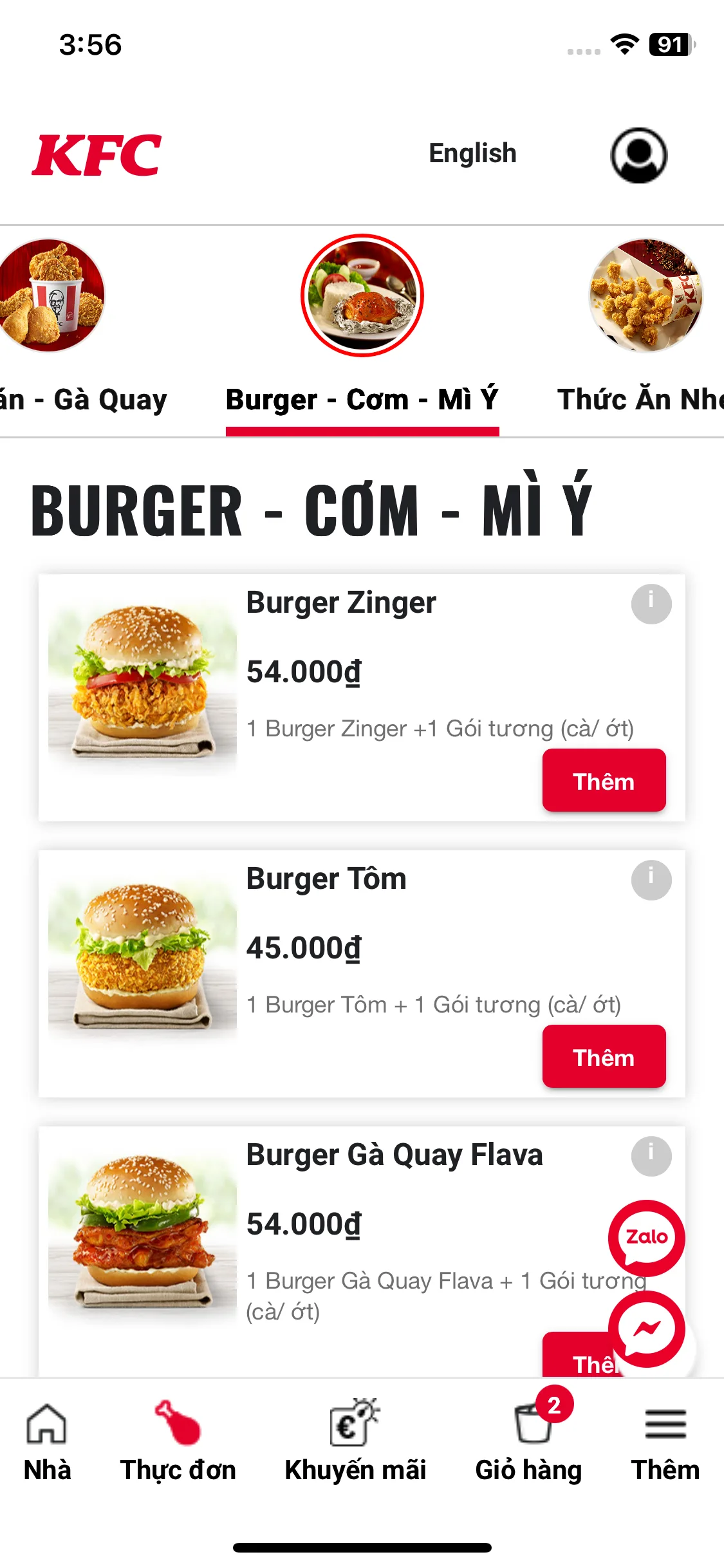Go to KFC home via logo
The height and width of the screenshot is (1568, 724).
(97, 155)
